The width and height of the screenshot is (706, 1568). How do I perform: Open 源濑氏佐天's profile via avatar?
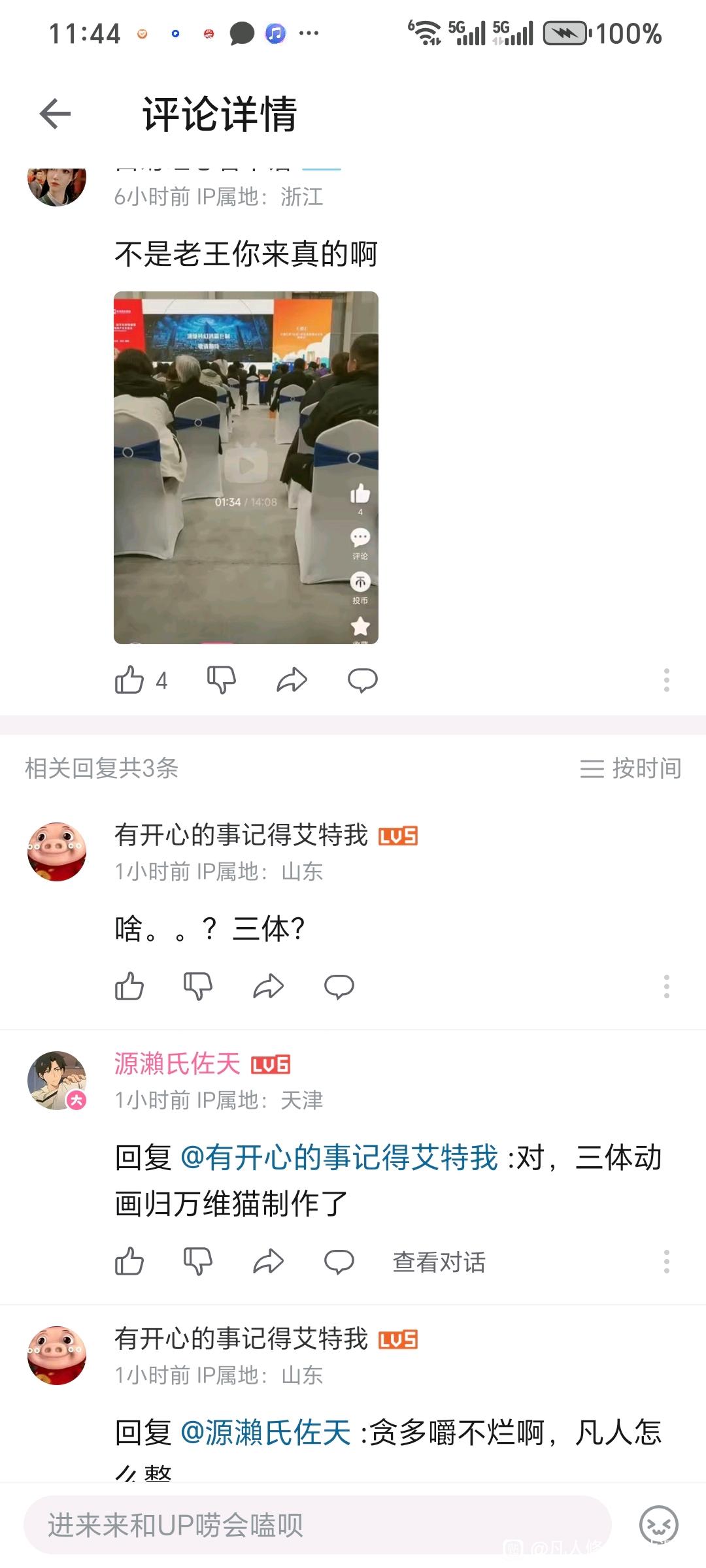(x=57, y=1081)
